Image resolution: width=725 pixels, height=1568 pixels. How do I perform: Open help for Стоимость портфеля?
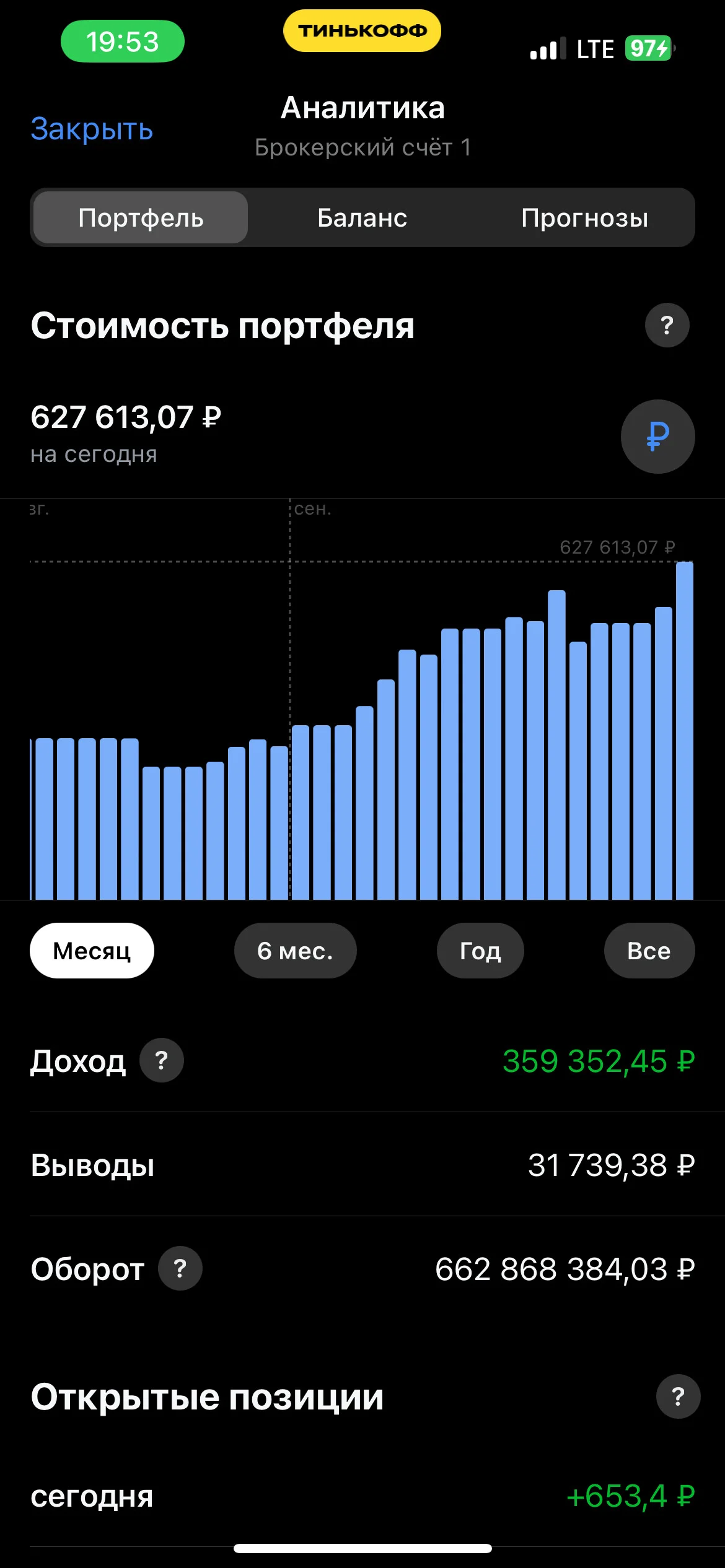[667, 325]
